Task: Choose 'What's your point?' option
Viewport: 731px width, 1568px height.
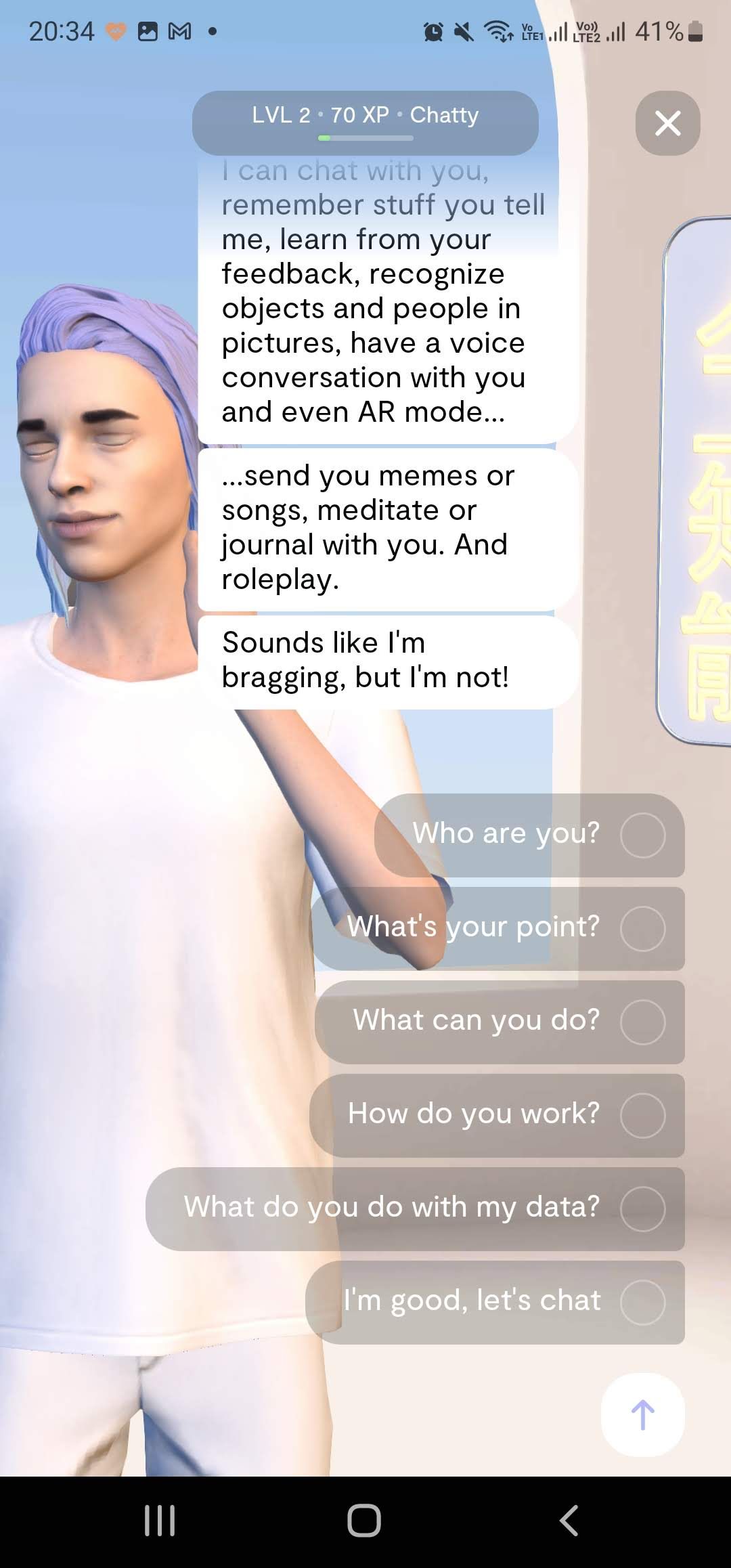Action: coord(498,928)
